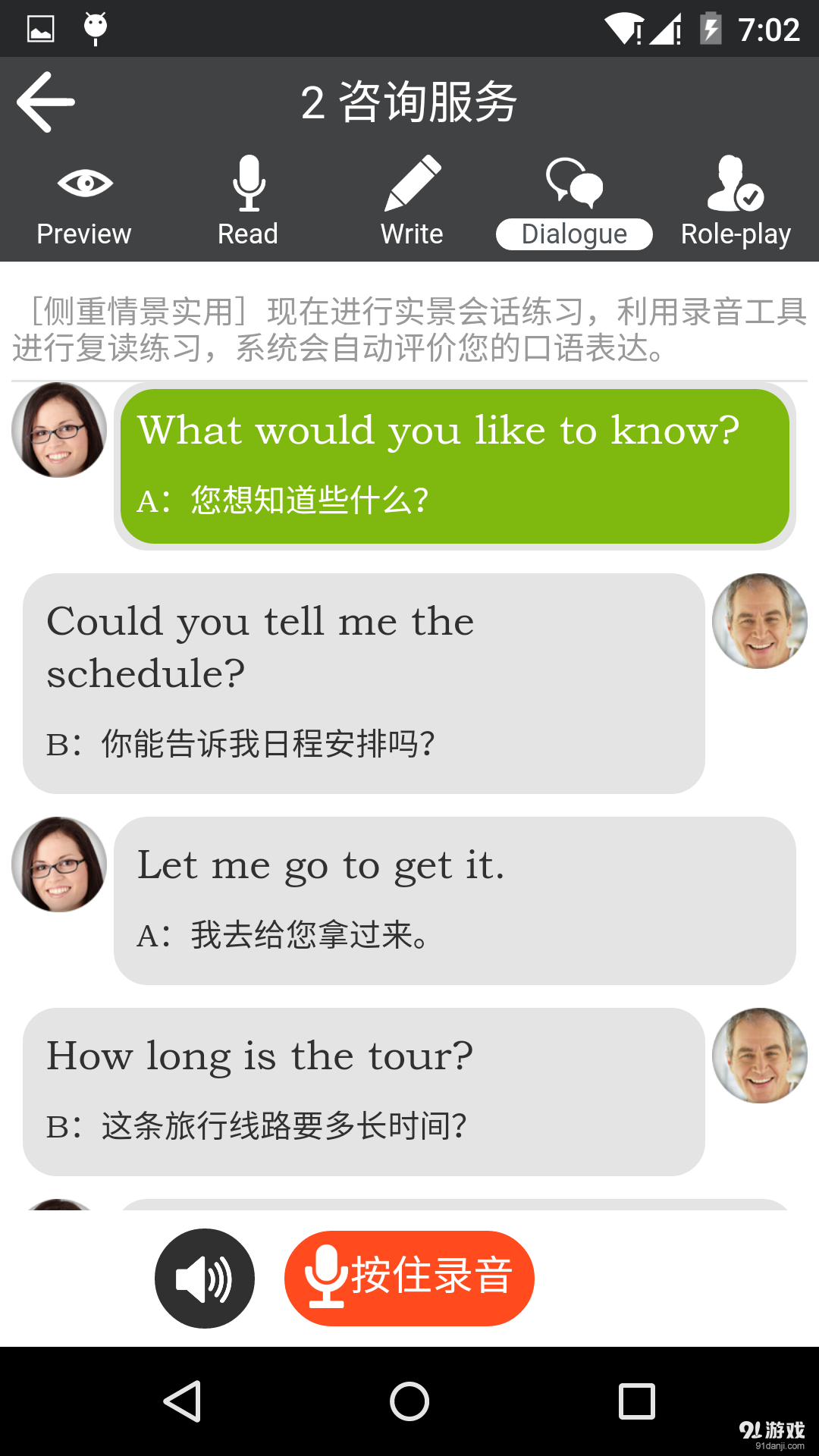819x1456 pixels.
Task: Switch to the Dialogue speech-bubble icon
Action: tap(574, 182)
